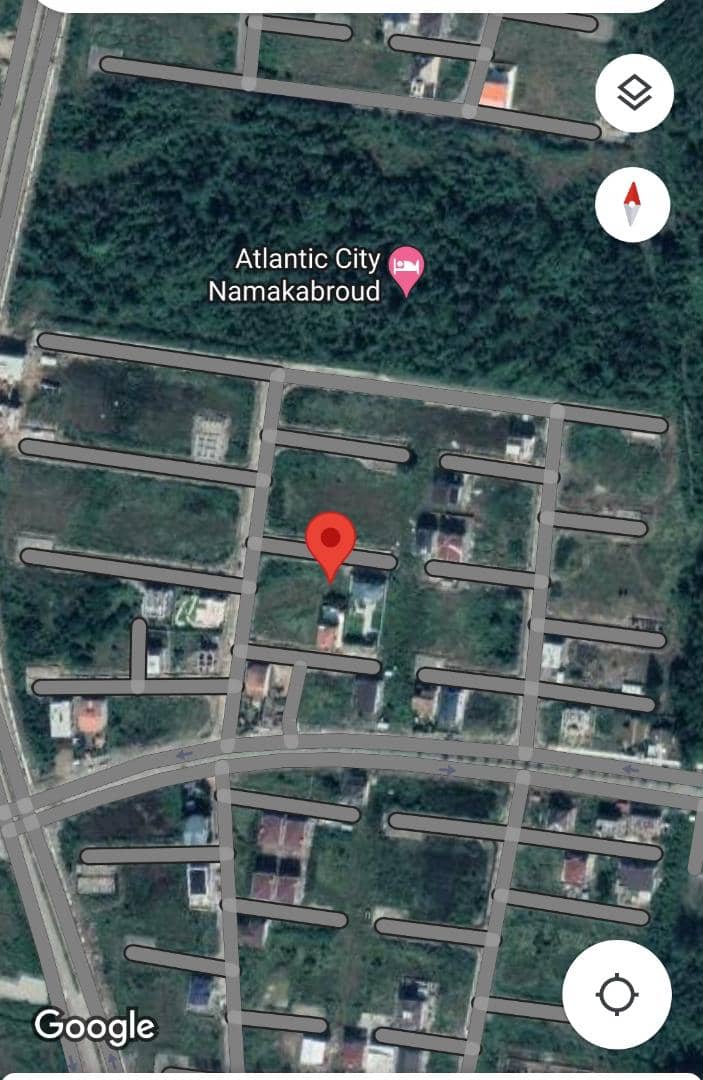This screenshot has height=1080, width=703.
Task: Center map on my location
Action: pyautogui.click(x=617, y=994)
